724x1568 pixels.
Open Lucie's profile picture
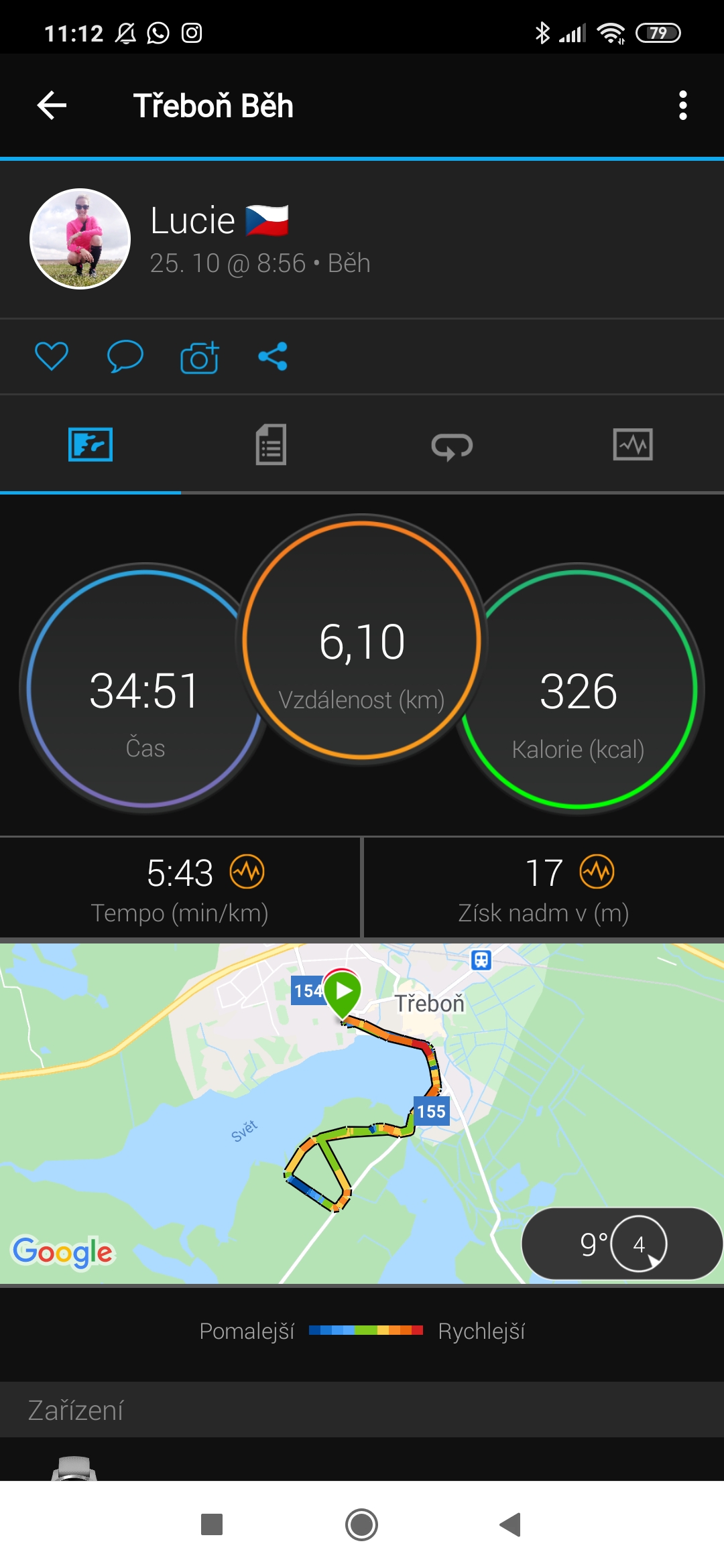80,239
